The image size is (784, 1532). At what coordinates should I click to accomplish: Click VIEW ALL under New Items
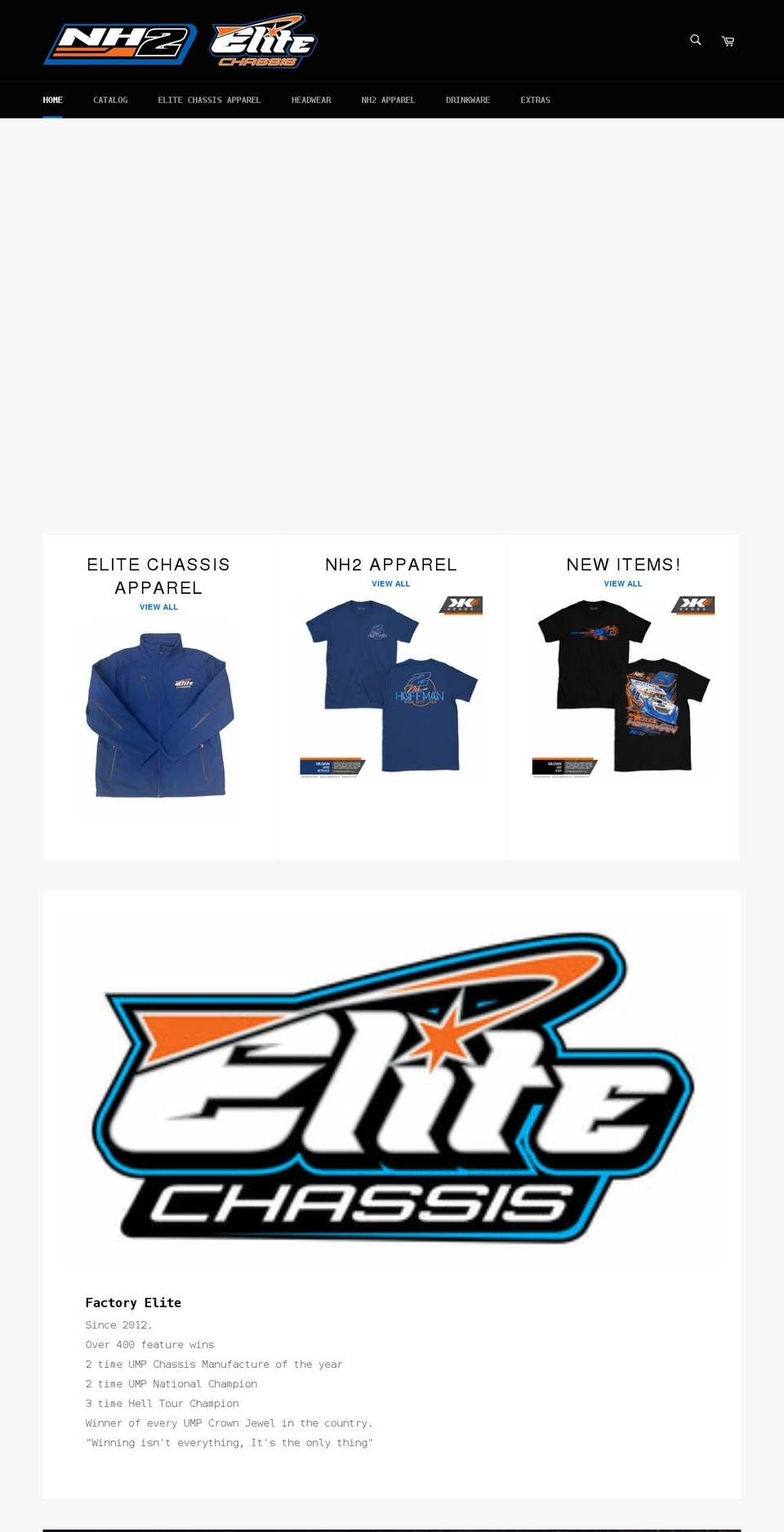(622, 583)
